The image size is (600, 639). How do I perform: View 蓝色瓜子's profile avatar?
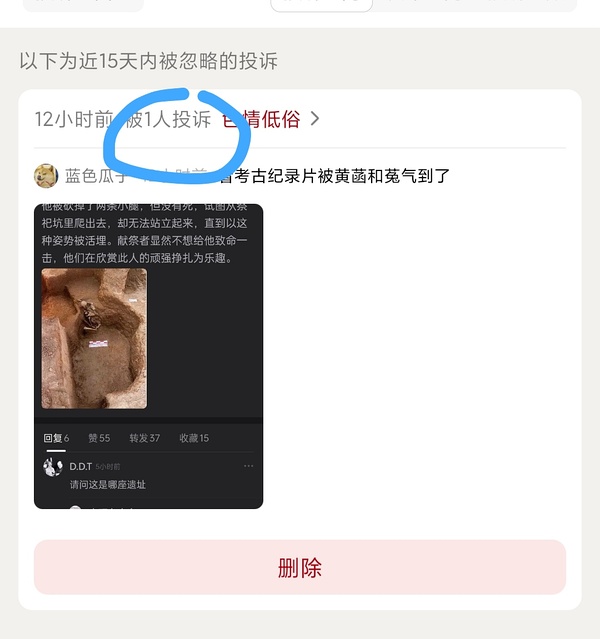tap(46, 176)
